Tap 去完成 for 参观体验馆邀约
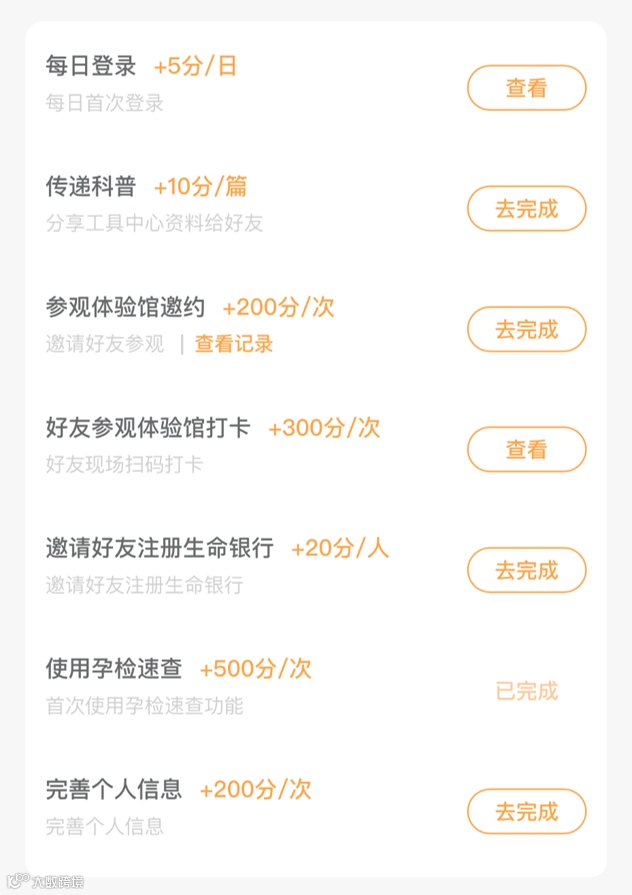Viewport: 632px width, 895px height. tap(526, 329)
